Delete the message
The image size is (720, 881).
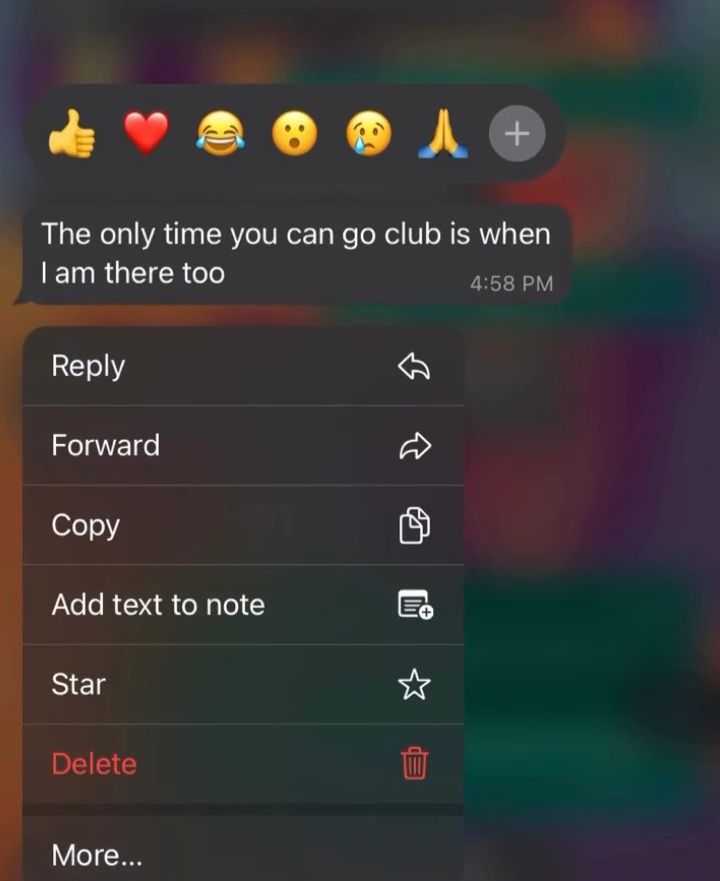pos(242,764)
